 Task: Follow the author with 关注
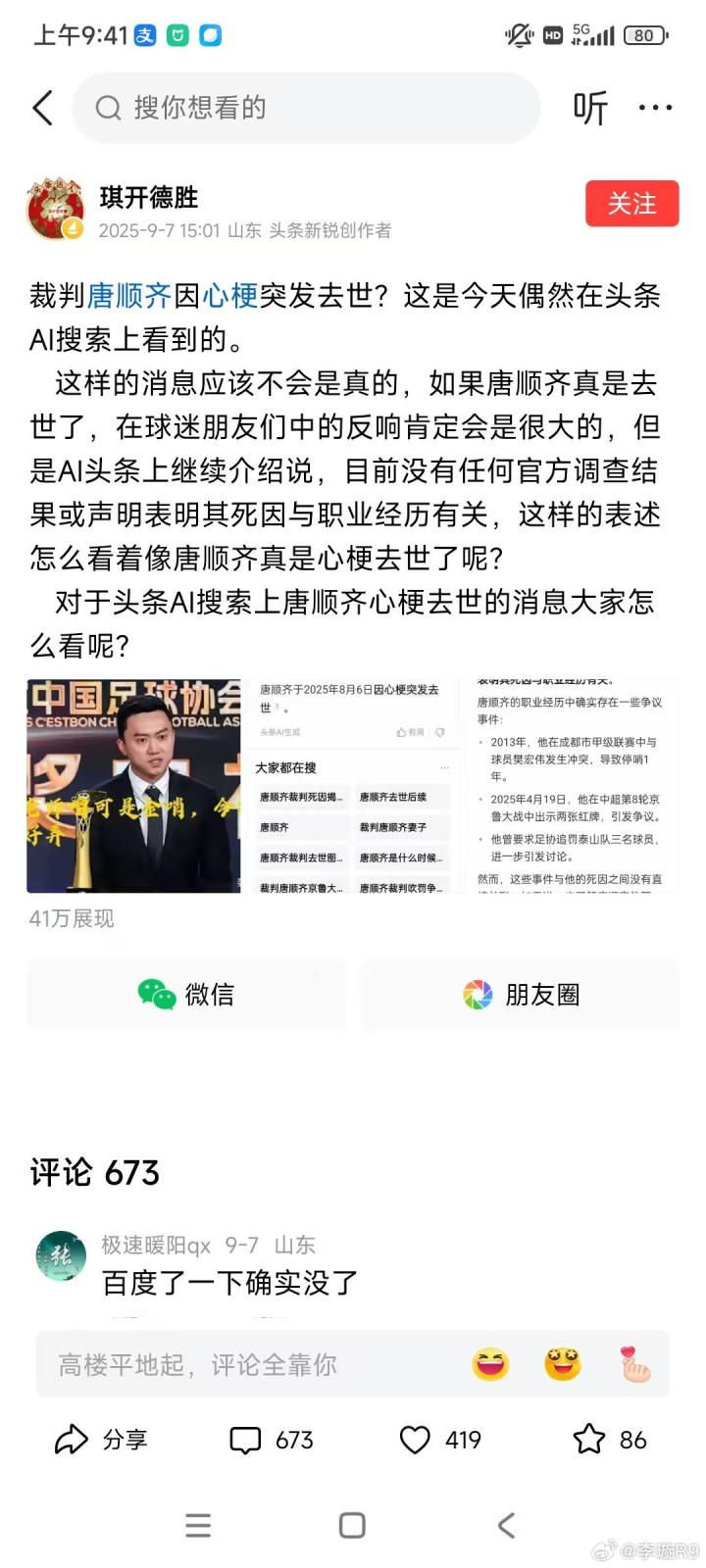631,204
